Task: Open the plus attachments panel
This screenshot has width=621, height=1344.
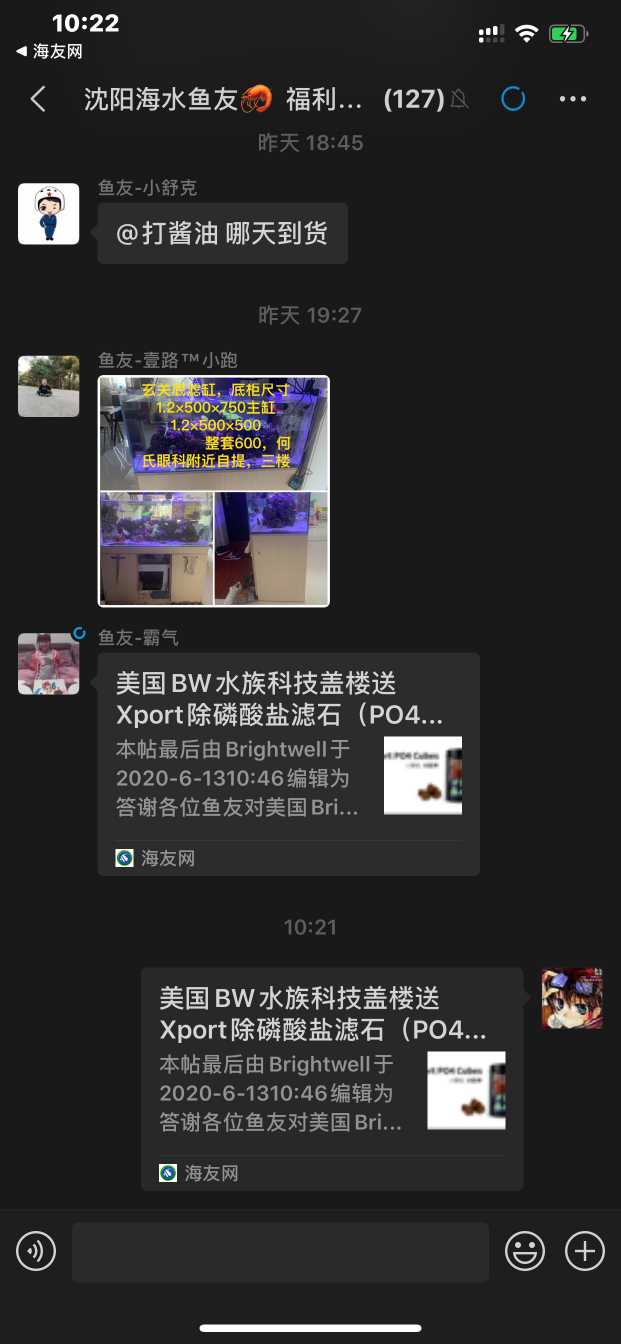Action: (585, 1251)
